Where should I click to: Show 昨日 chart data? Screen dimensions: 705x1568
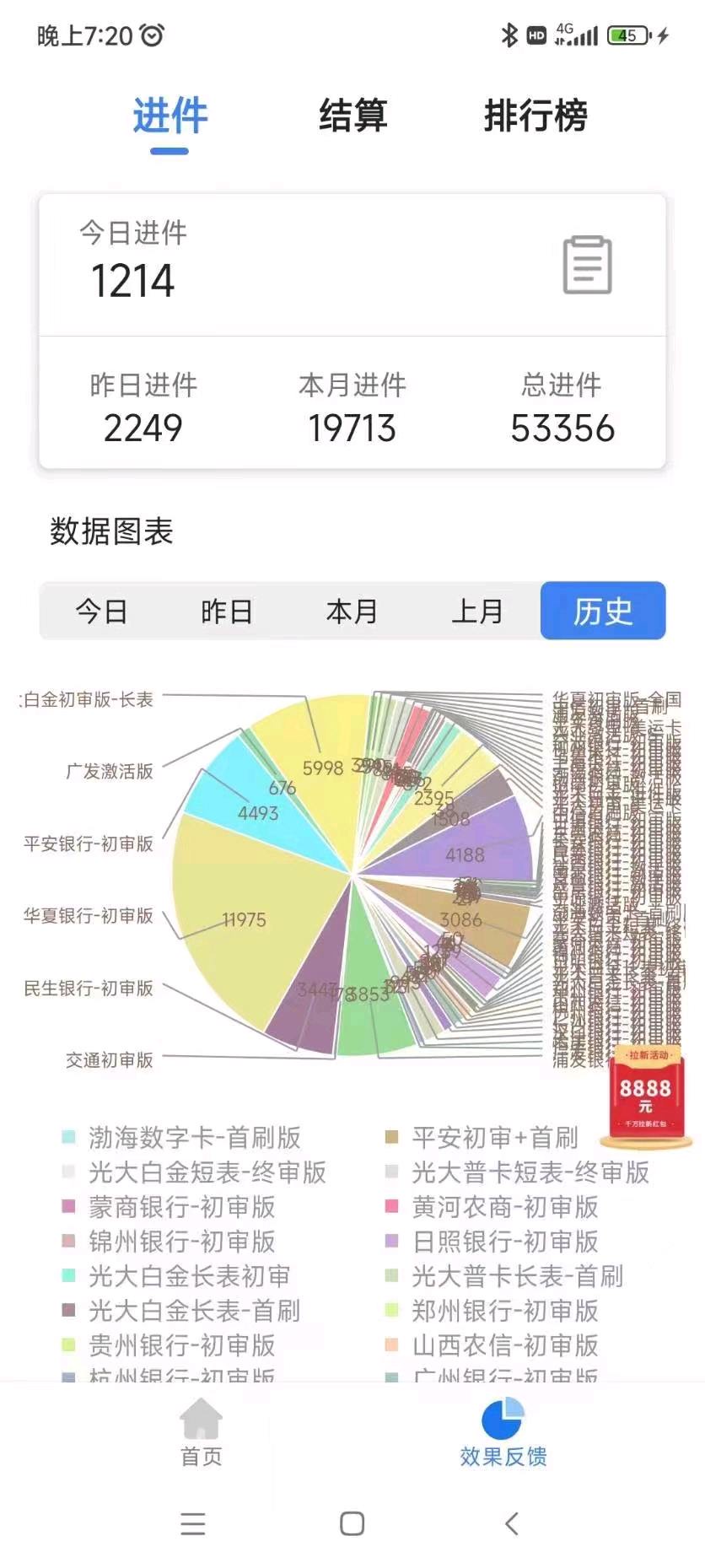tap(226, 611)
